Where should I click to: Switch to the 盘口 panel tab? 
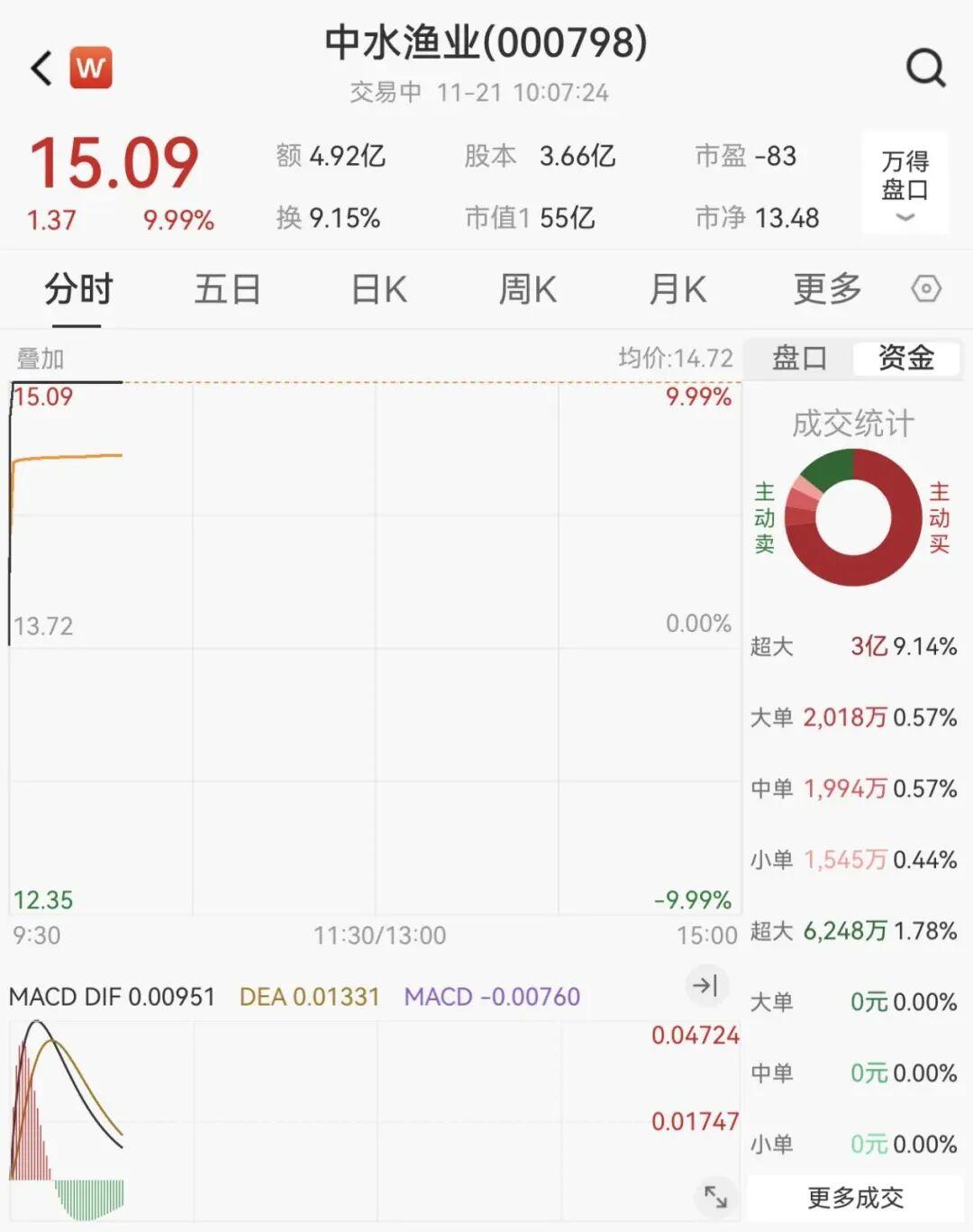(x=796, y=358)
